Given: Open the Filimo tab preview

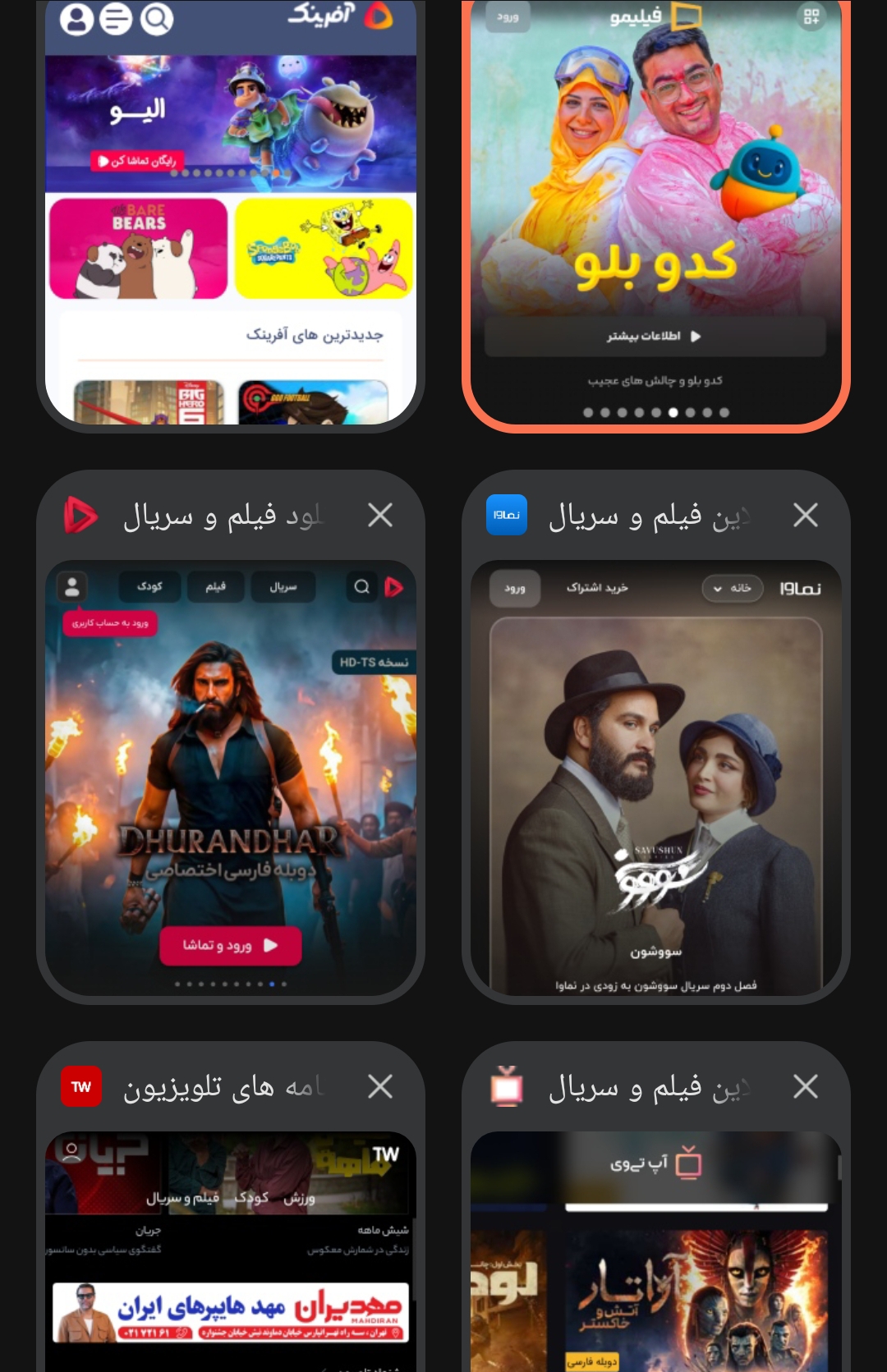Looking at the screenshot, I should coord(655,213).
